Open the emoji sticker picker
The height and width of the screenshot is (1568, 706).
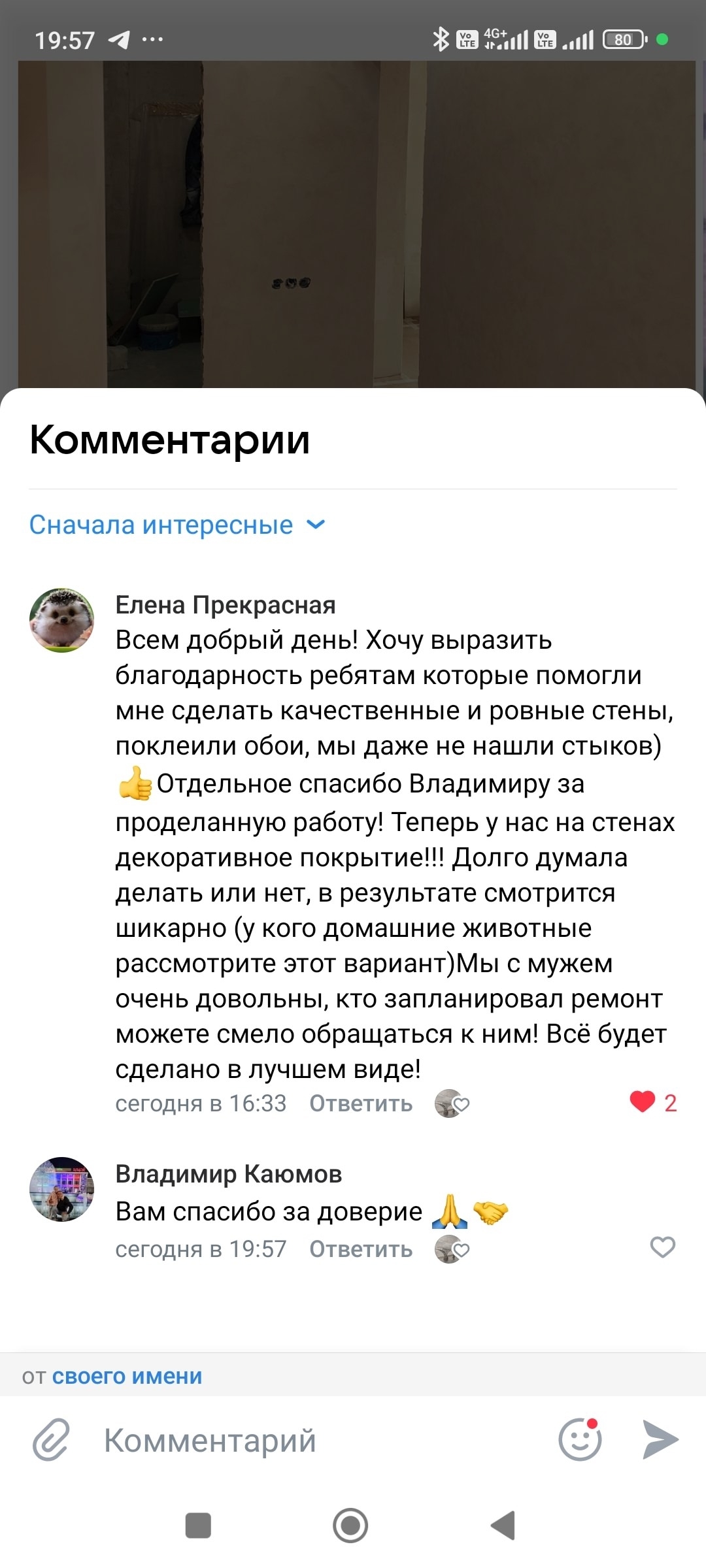coord(580,1439)
